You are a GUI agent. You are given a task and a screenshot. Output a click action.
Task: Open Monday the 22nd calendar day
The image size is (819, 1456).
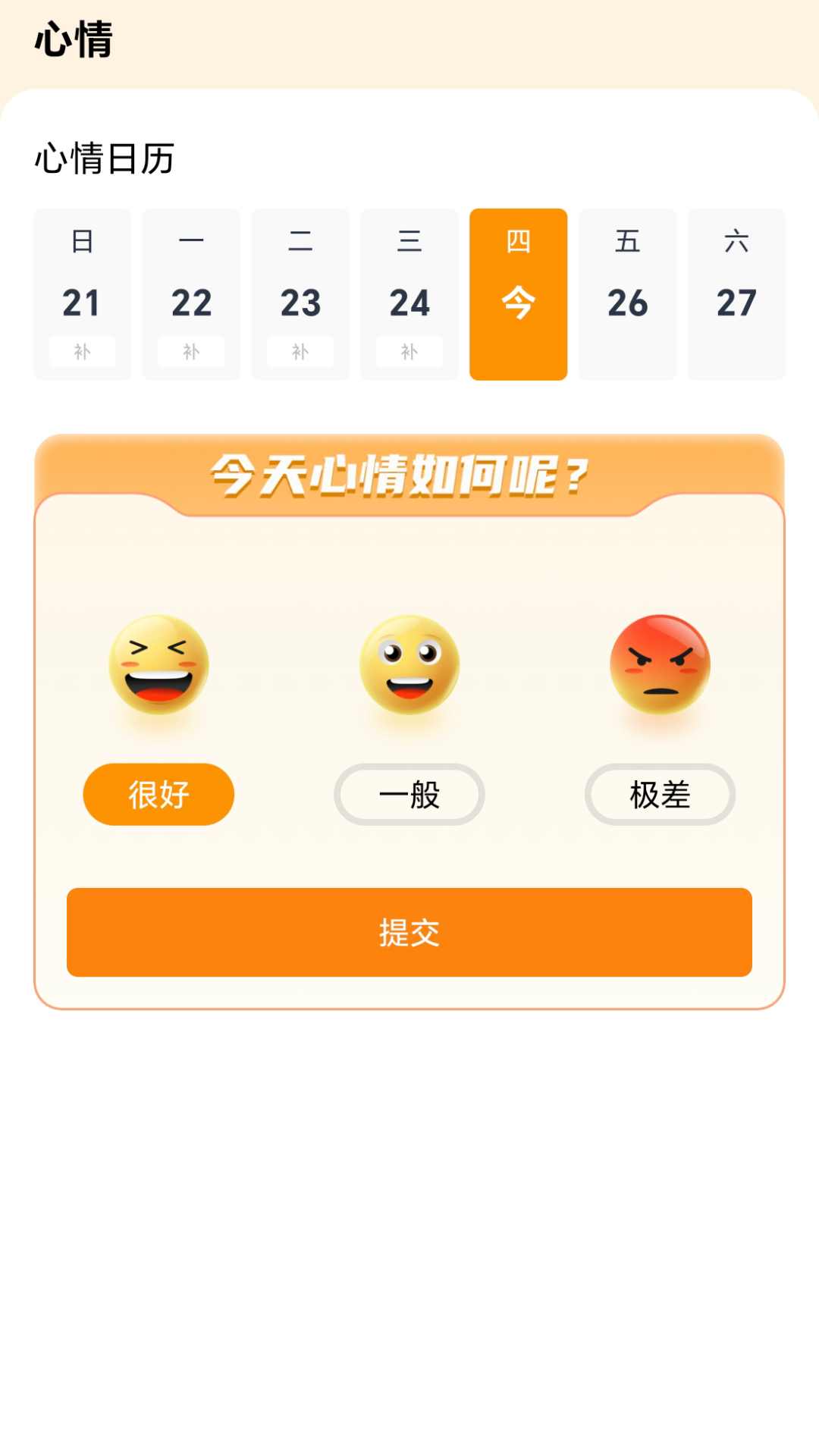pyautogui.click(x=191, y=294)
